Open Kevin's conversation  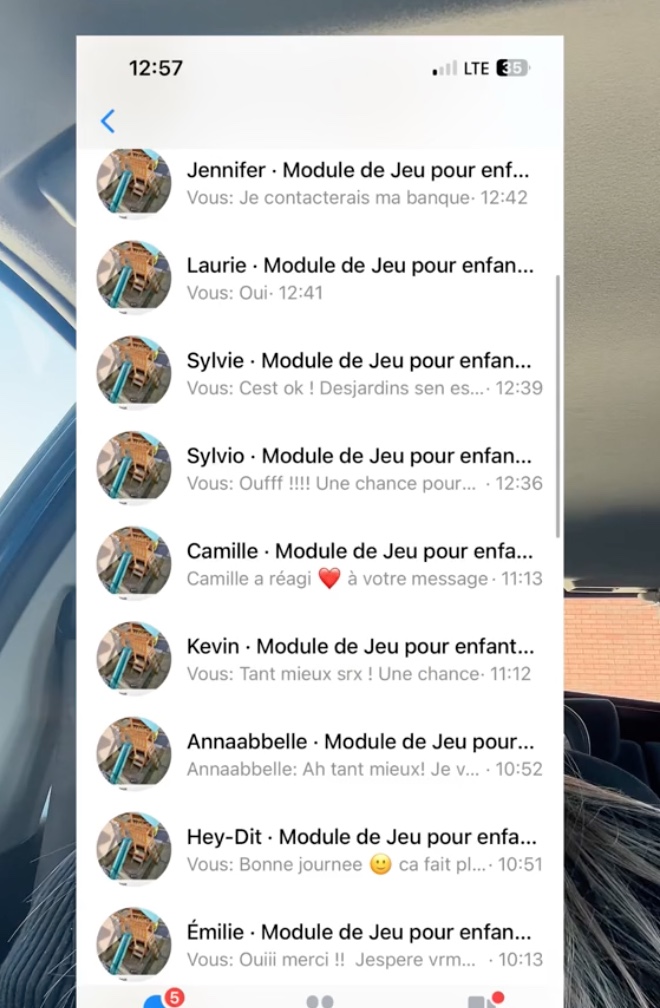(x=357, y=659)
